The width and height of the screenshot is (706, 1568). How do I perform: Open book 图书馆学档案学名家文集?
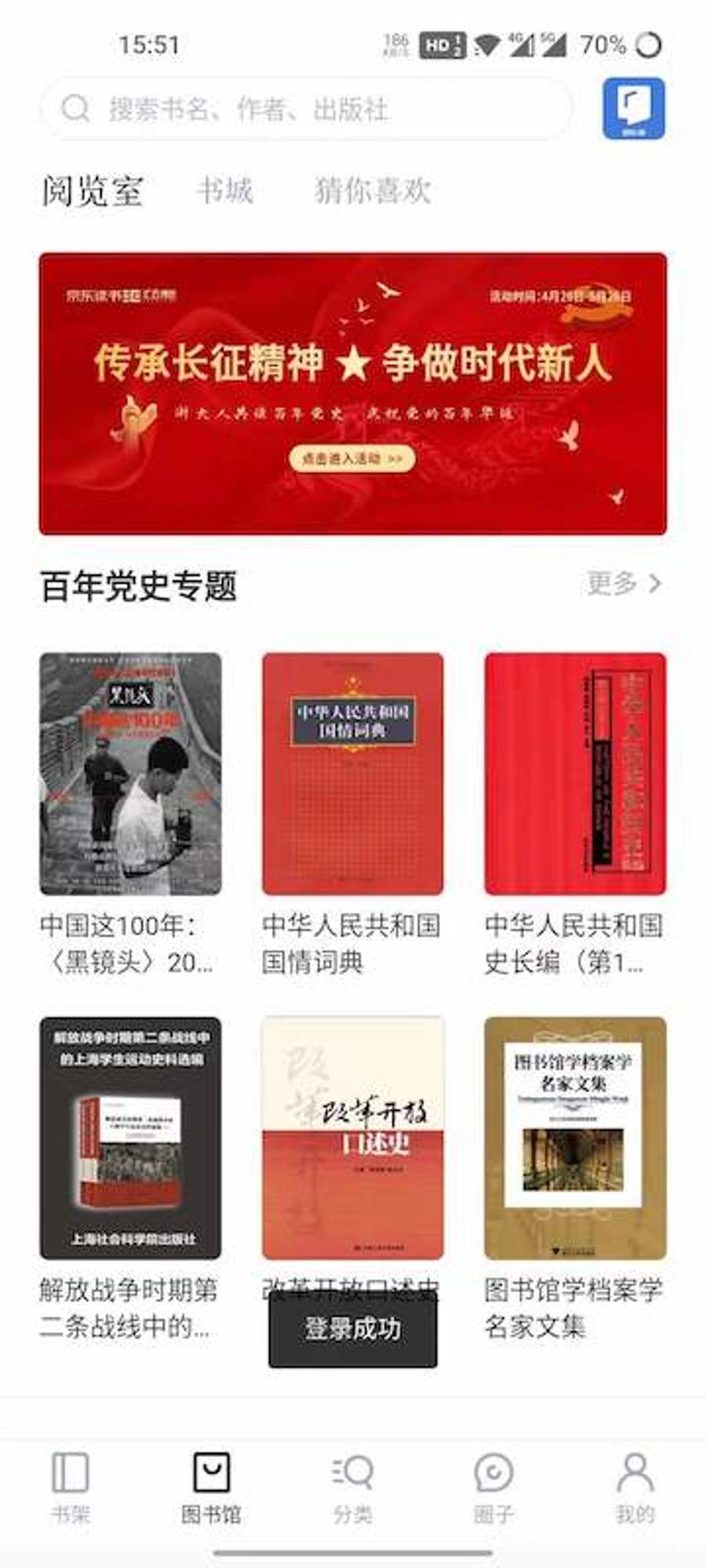click(x=575, y=1138)
